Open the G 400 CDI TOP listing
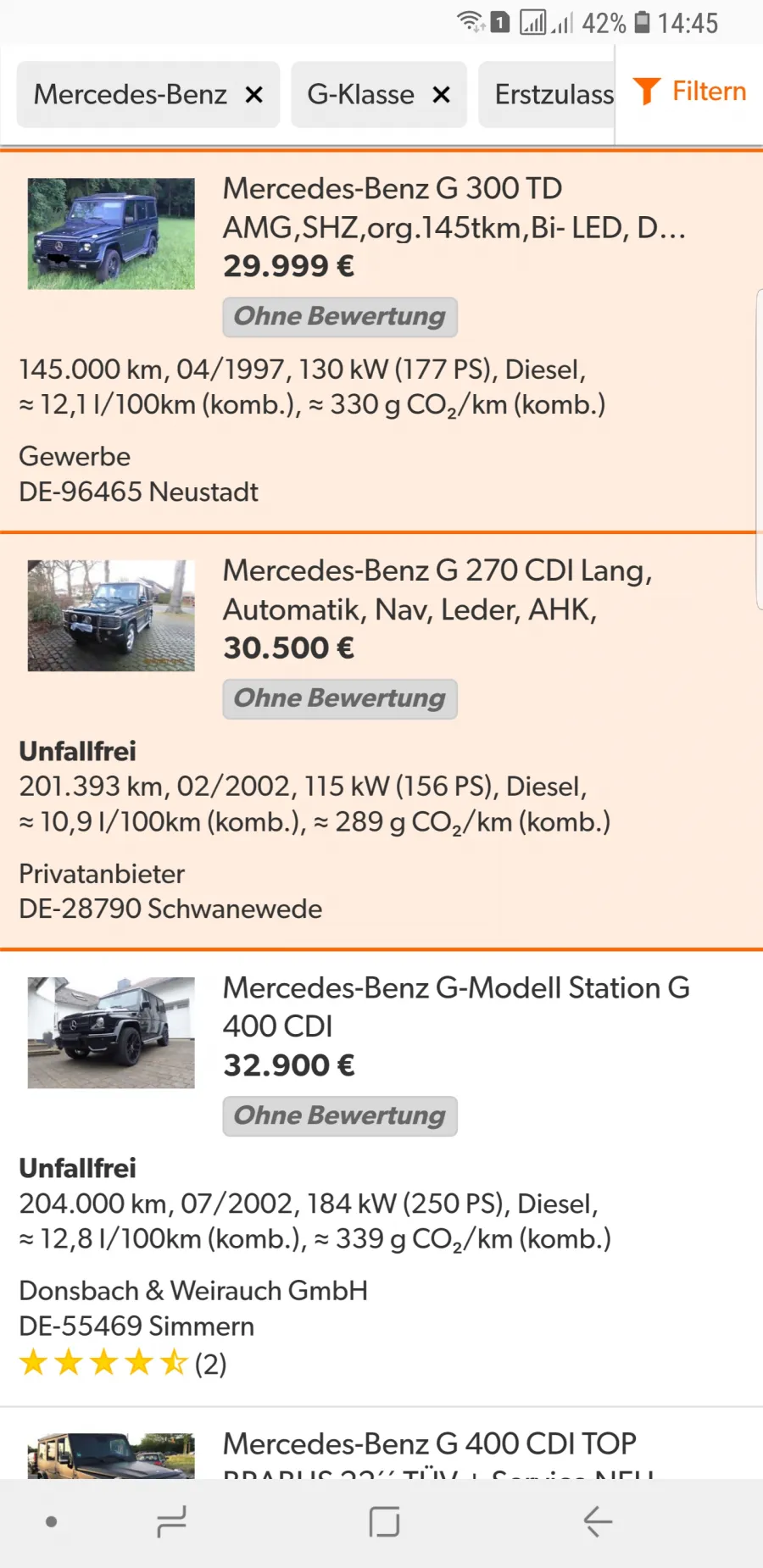Viewport: 763px width, 1568px height. click(381, 1444)
